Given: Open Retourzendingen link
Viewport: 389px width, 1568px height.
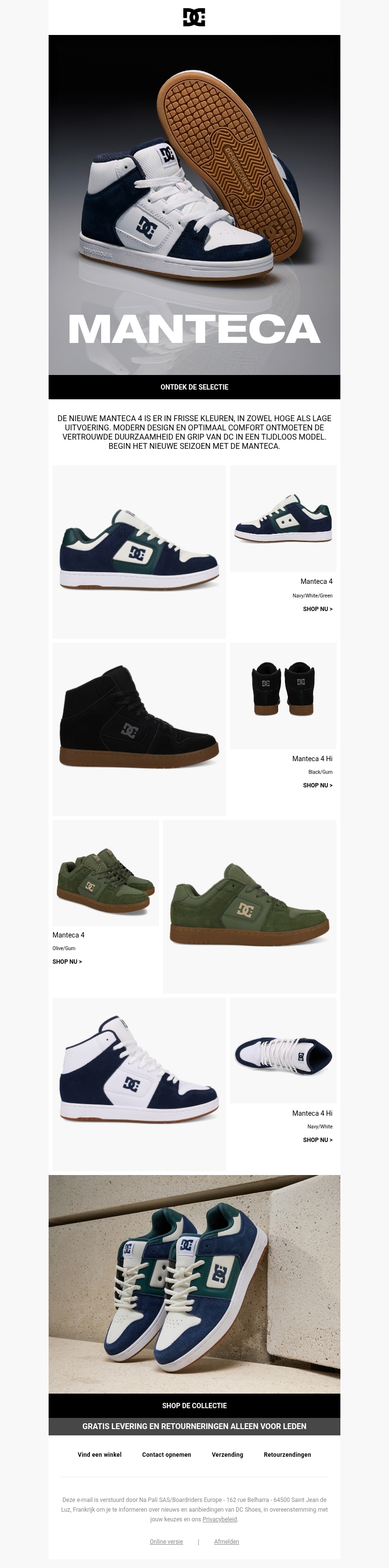Looking at the screenshot, I should (x=287, y=1455).
